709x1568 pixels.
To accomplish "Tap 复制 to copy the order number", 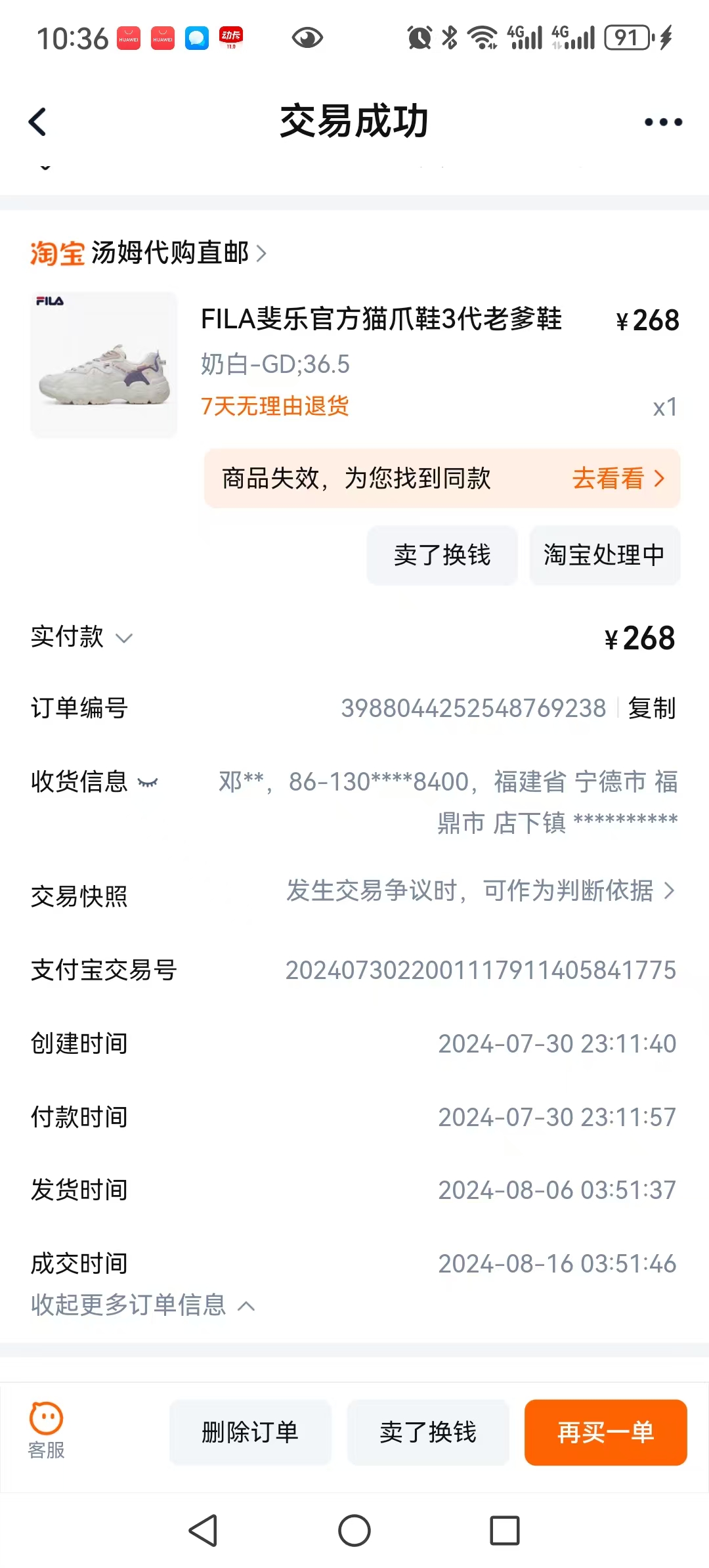I will (653, 708).
